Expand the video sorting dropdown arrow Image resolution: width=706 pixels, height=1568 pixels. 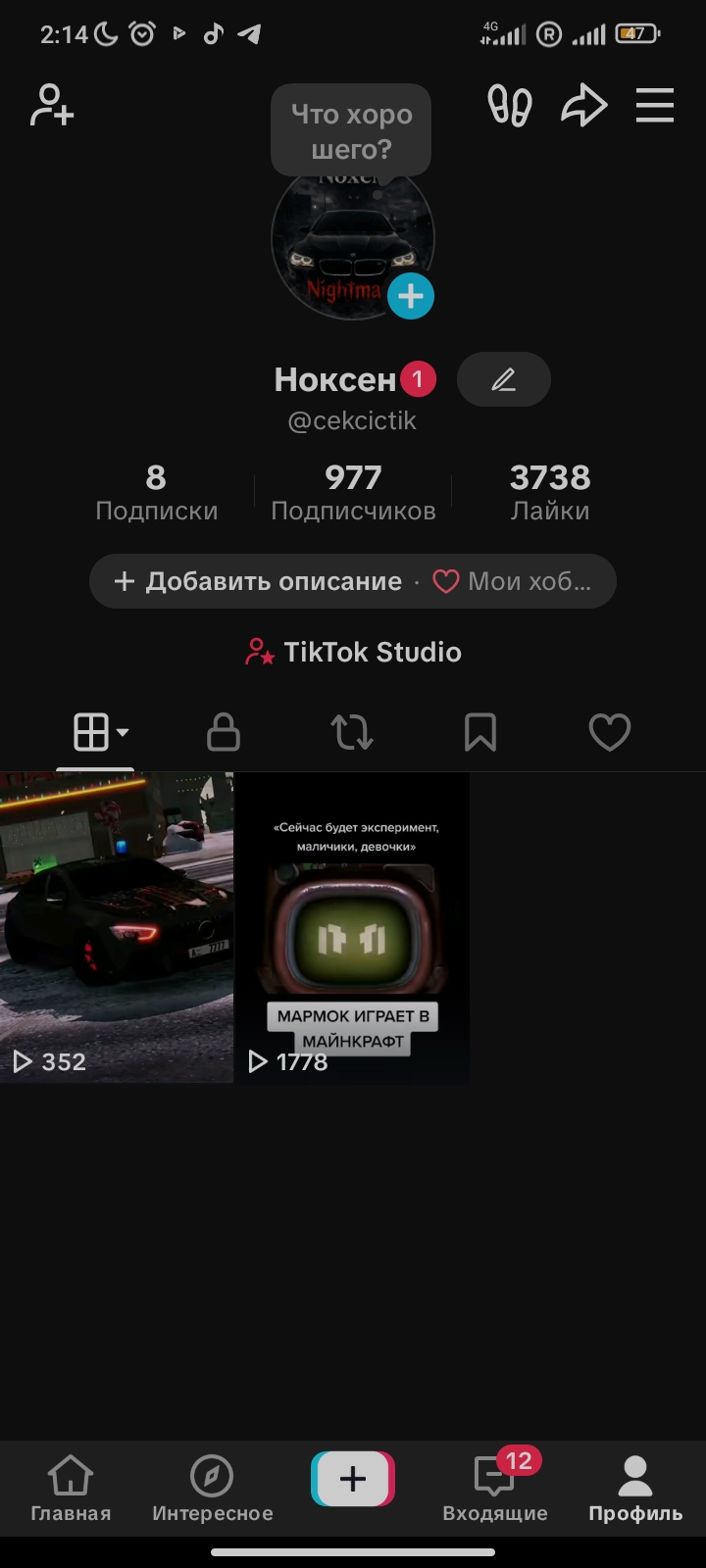123,735
